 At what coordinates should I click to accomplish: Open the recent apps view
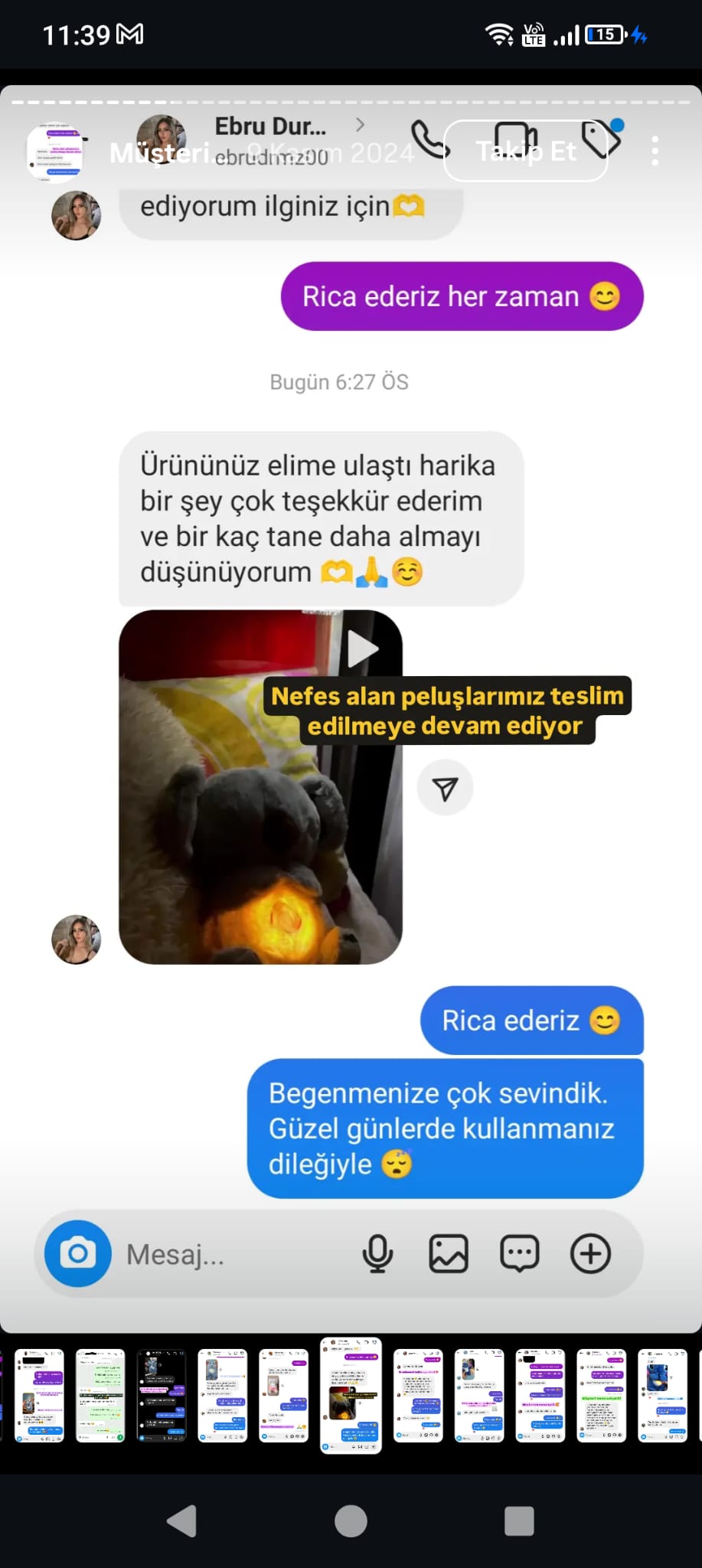pyautogui.click(x=519, y=1521)
